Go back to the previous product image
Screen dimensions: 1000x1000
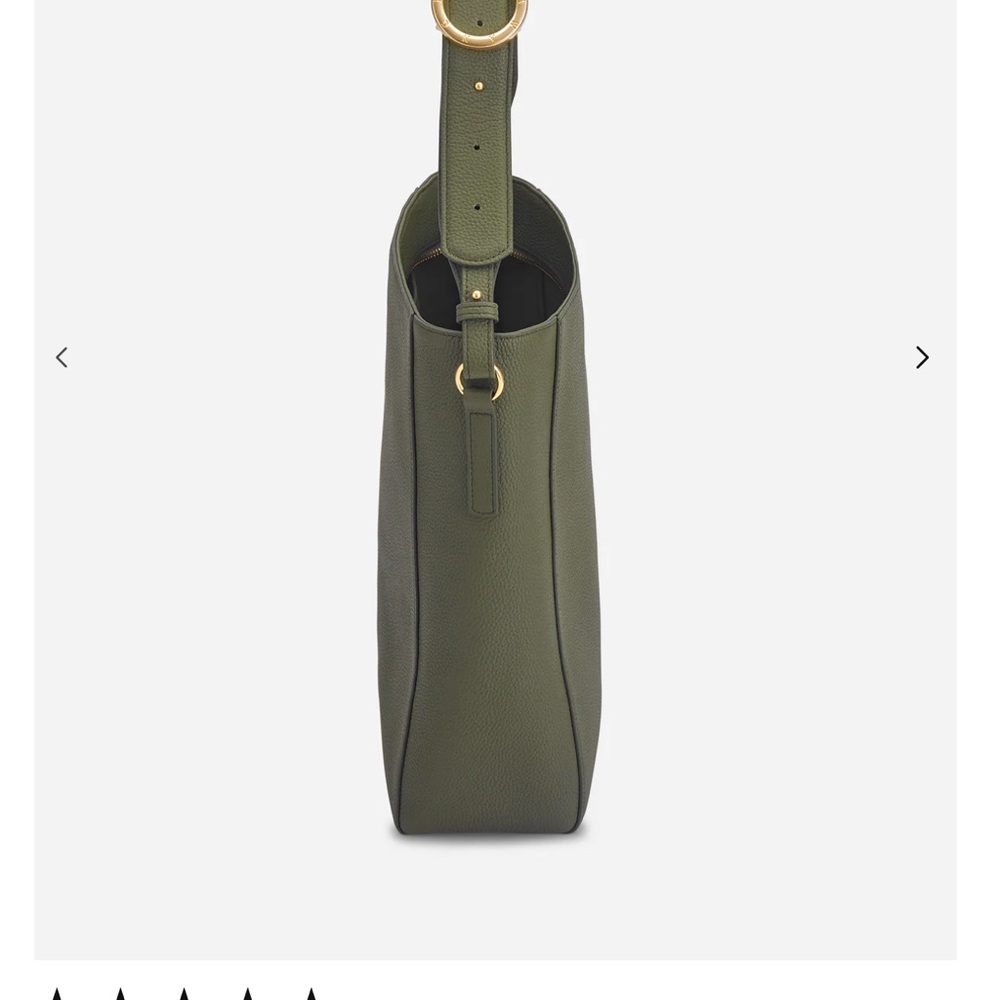(62, 357)
